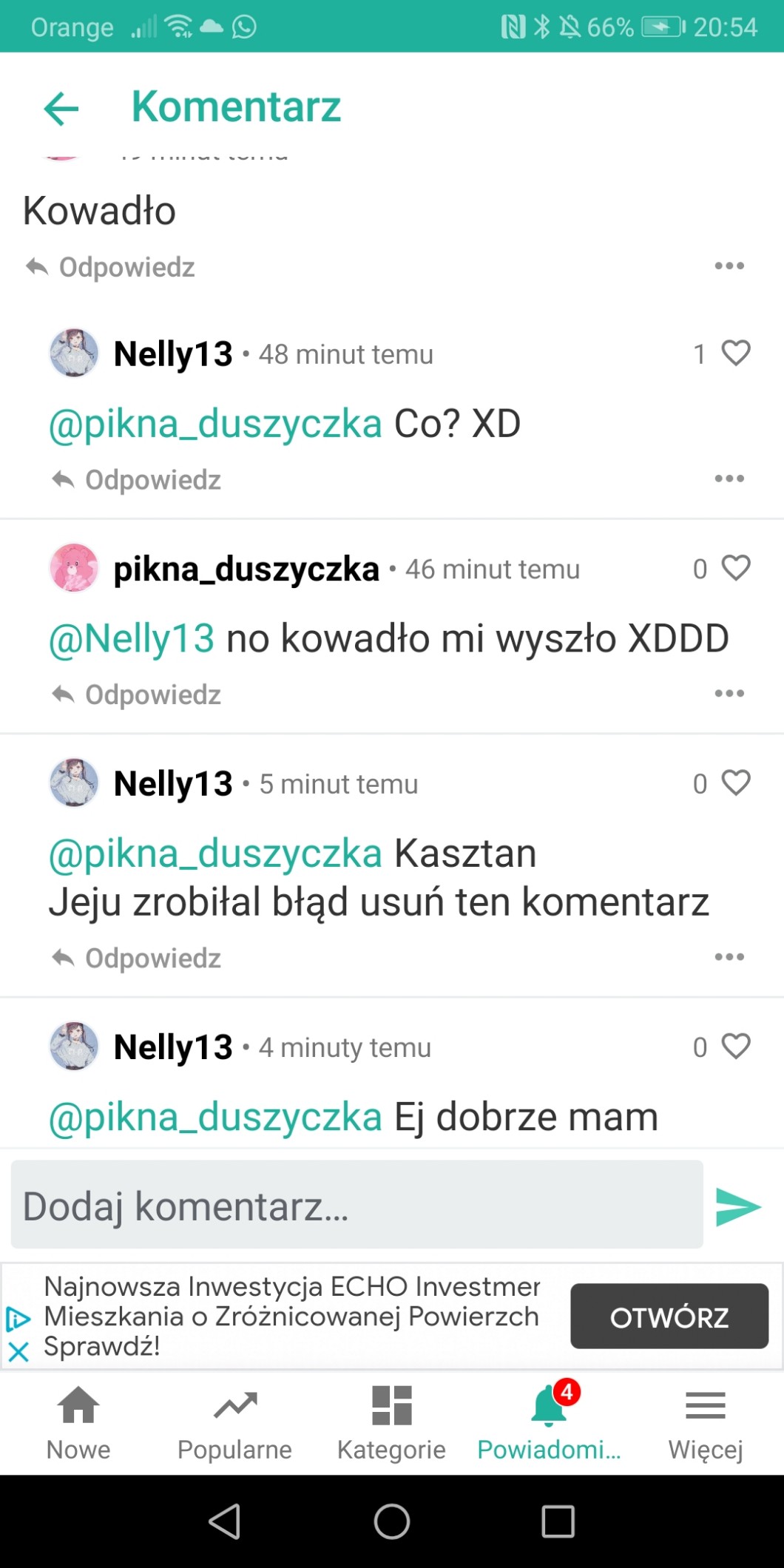Open options menu for Kowadło comment

click(x=729, y=266)
